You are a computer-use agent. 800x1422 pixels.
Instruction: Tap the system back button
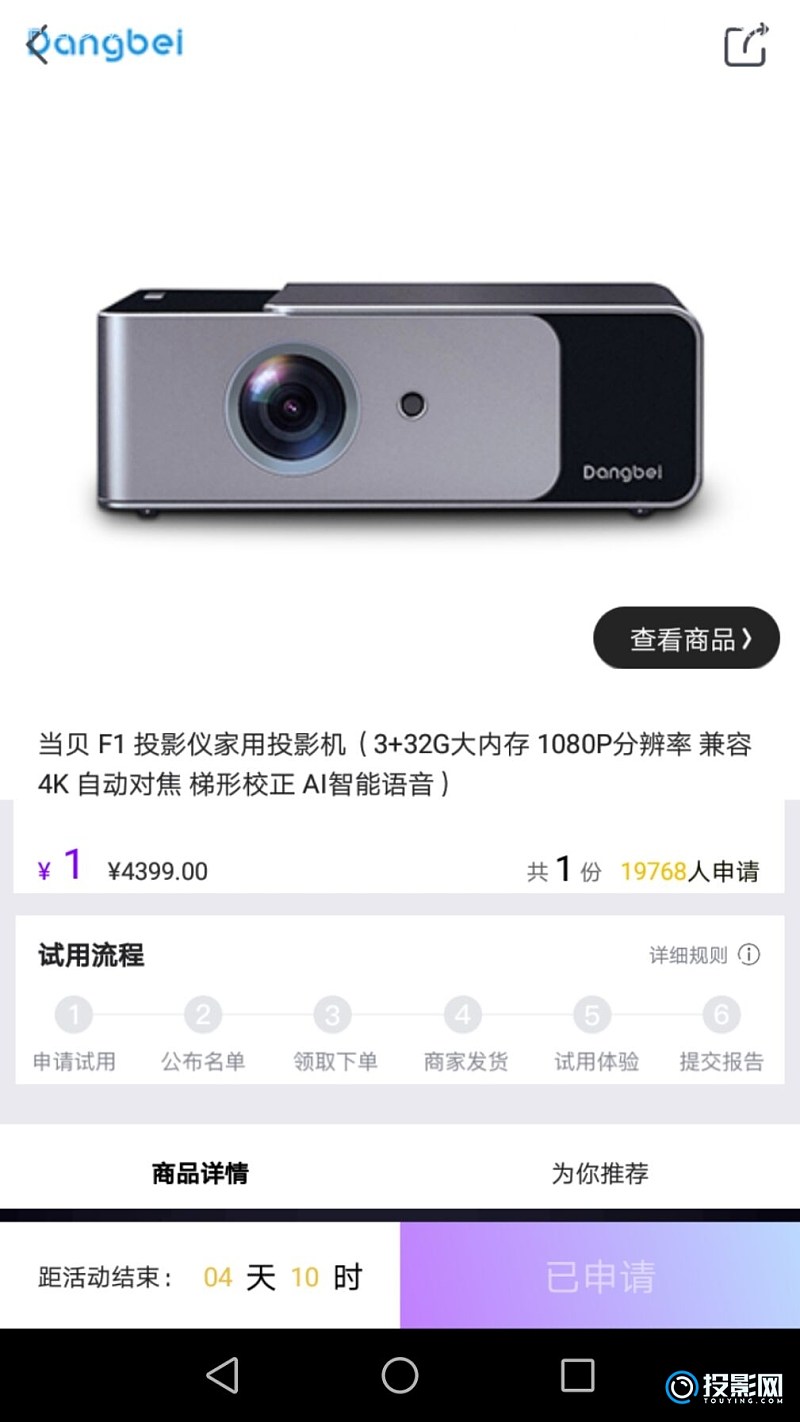222,1375
